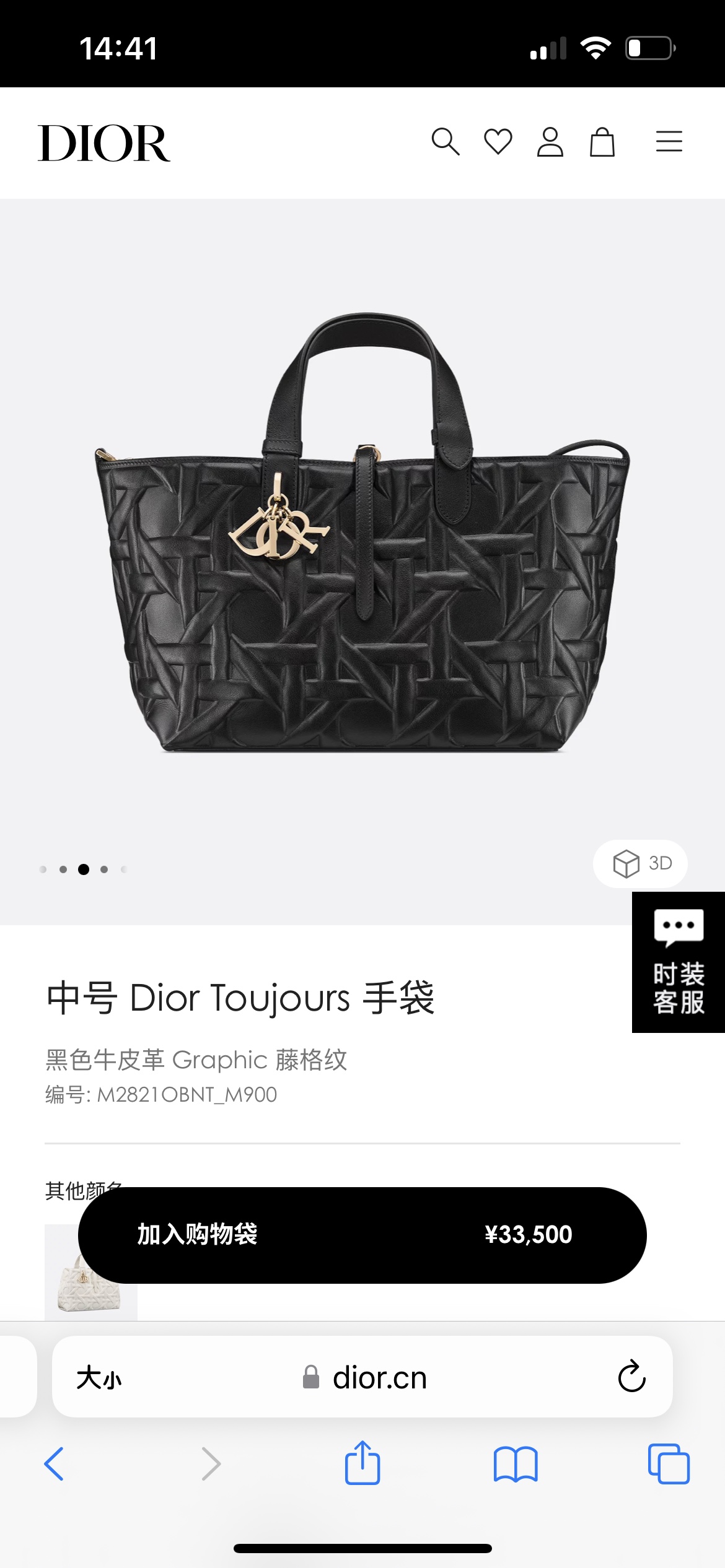Open the shopping bag icon

click(602, 142)
